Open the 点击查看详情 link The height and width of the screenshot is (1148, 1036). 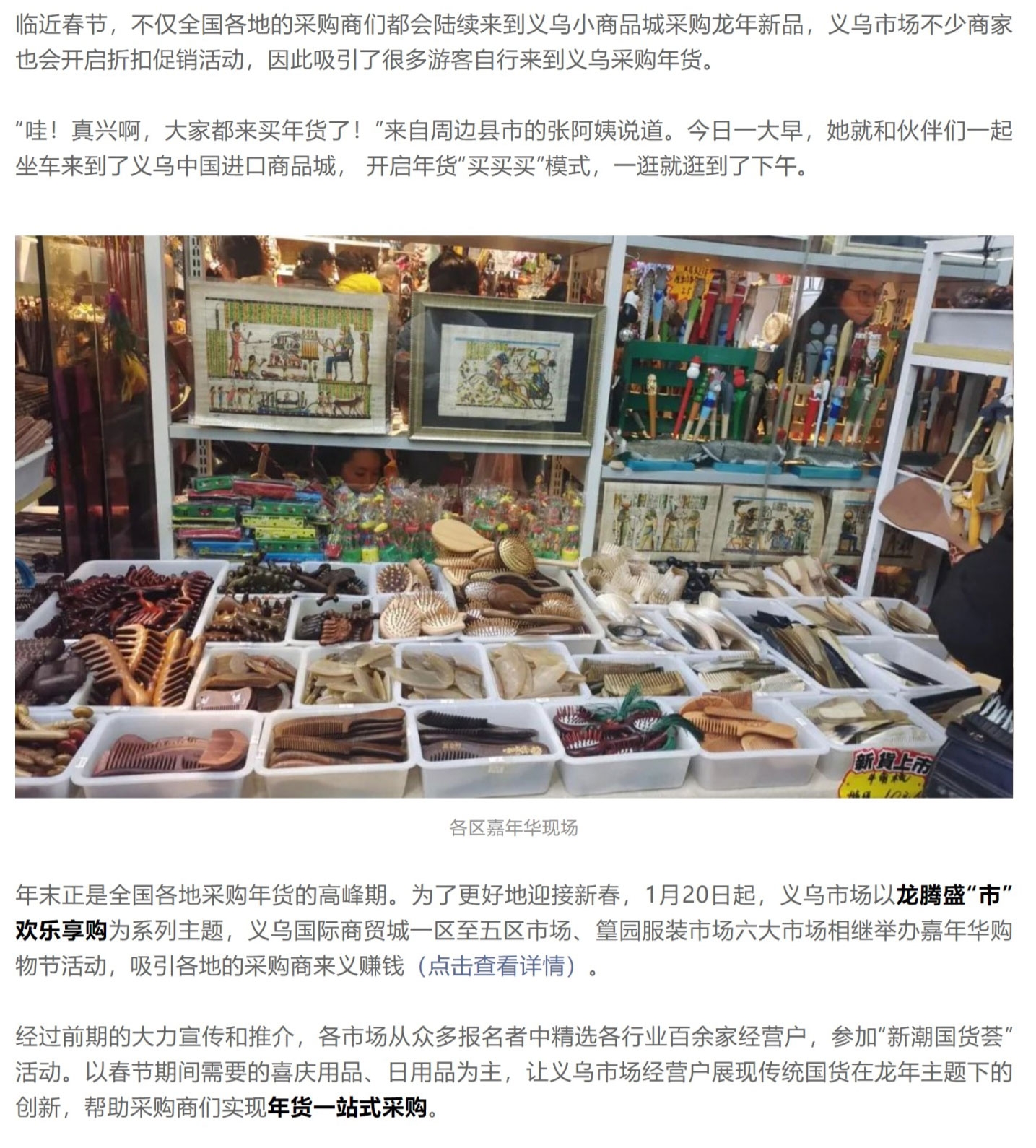pos(496,965)
